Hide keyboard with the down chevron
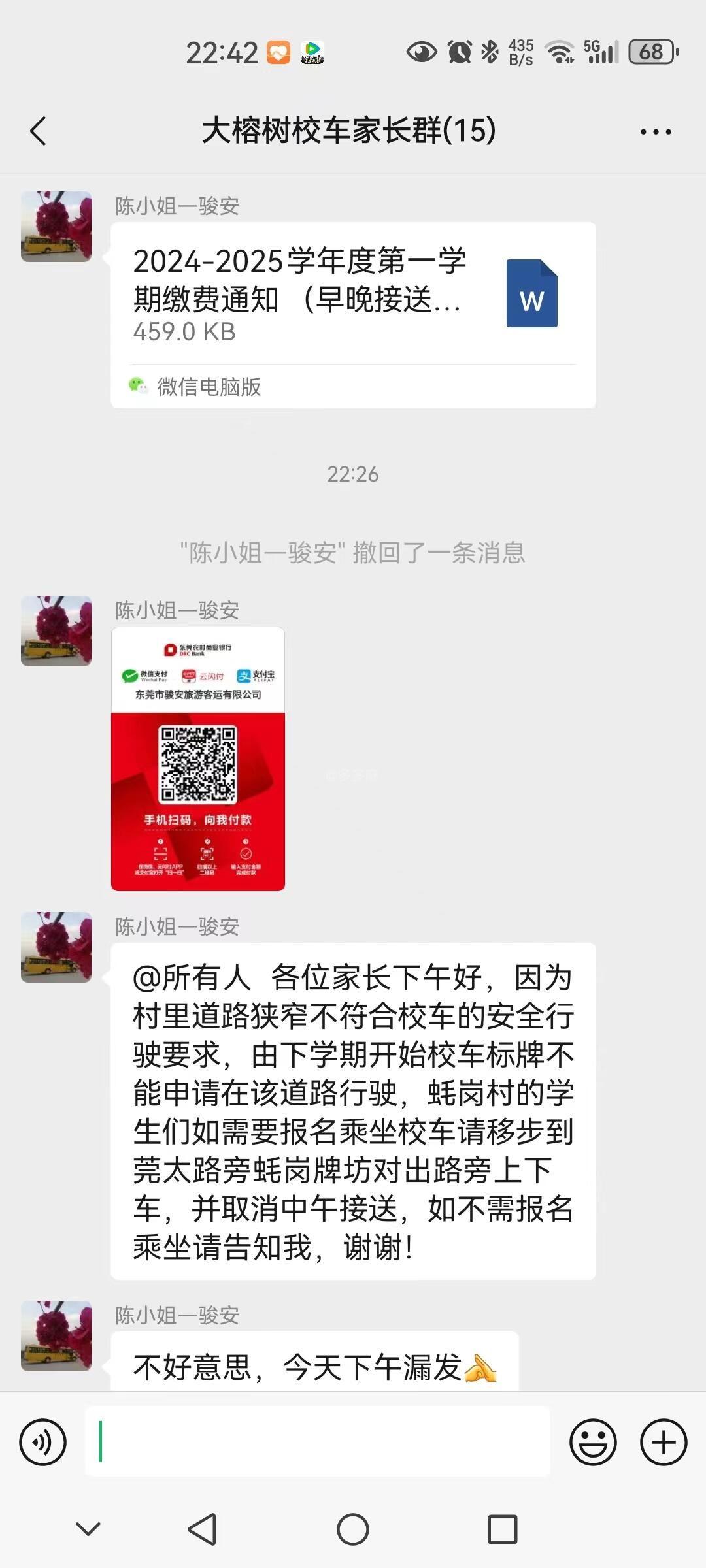 coord(88,1529)
